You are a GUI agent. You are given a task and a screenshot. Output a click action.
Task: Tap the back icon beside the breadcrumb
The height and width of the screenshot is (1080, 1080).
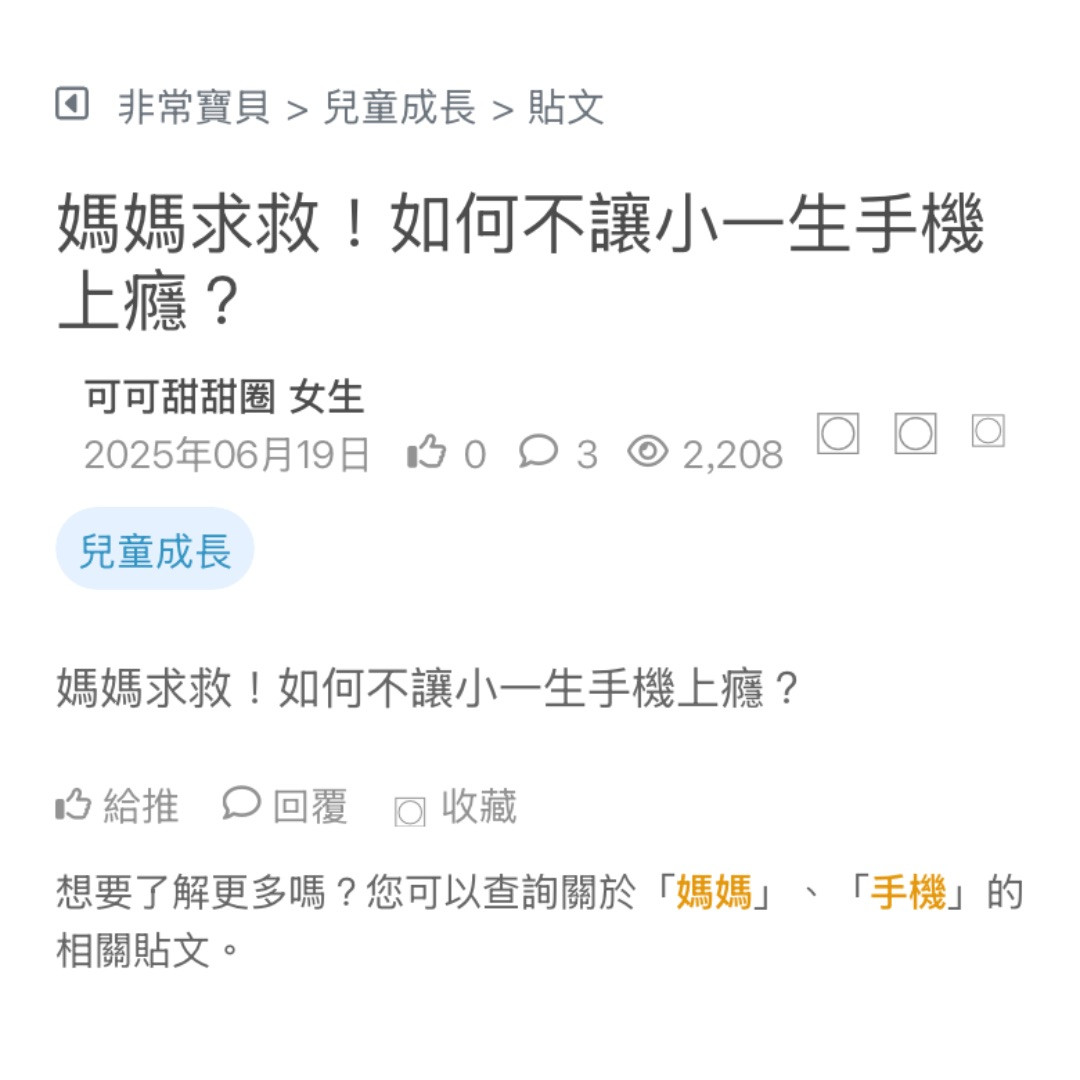[x=71, y=103]
